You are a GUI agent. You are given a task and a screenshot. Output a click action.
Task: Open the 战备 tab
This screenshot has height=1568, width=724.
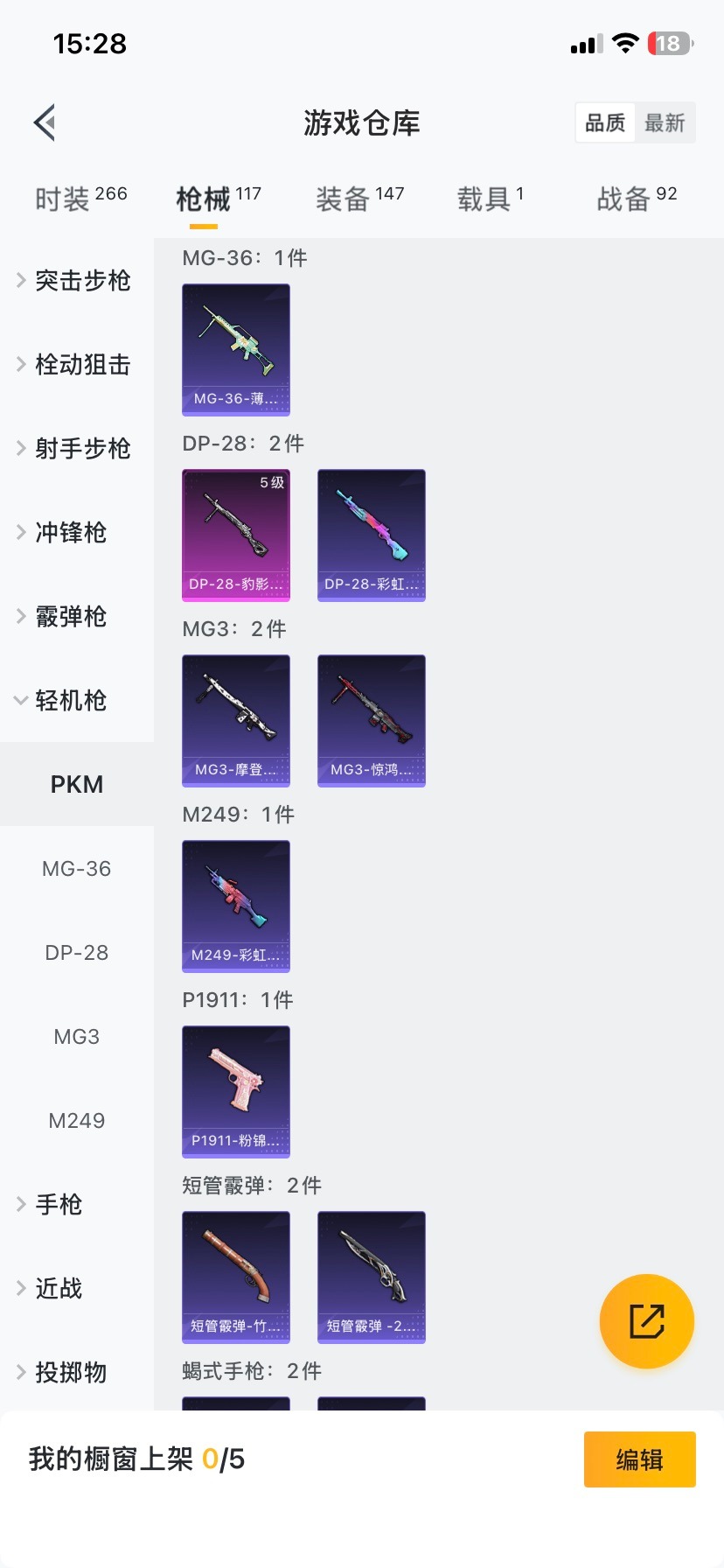pos(637,199)
